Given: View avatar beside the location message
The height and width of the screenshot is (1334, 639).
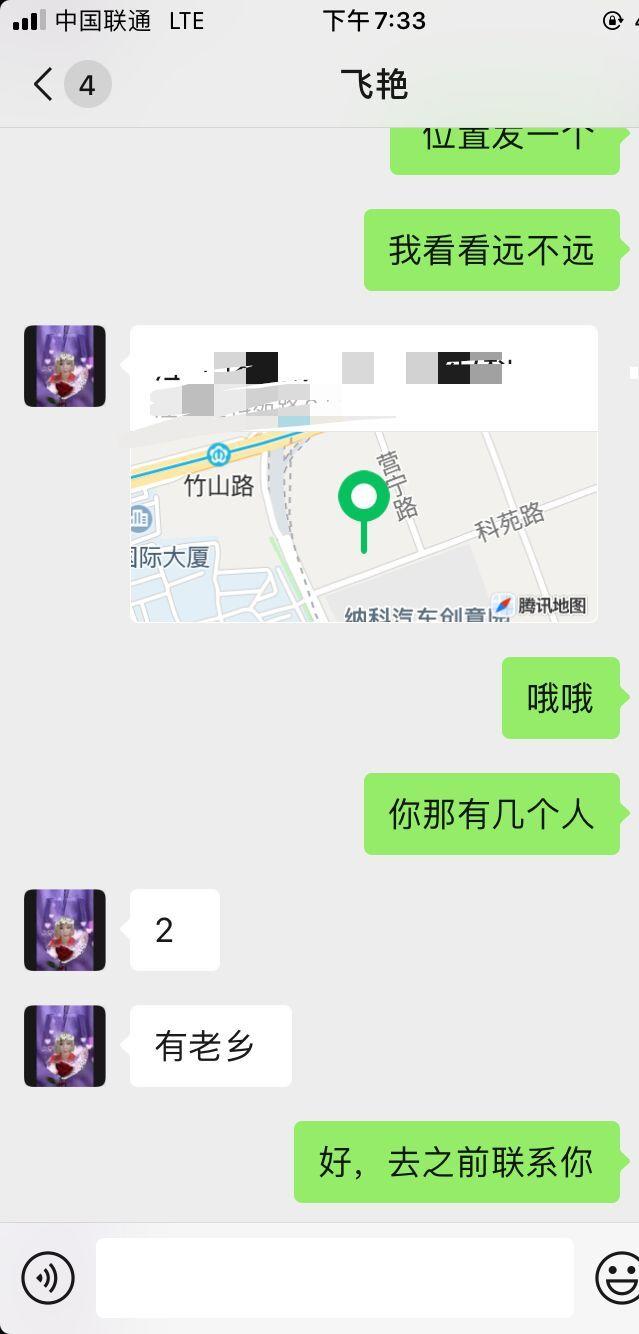Looking at the screenshot, I should click(65, 366).
